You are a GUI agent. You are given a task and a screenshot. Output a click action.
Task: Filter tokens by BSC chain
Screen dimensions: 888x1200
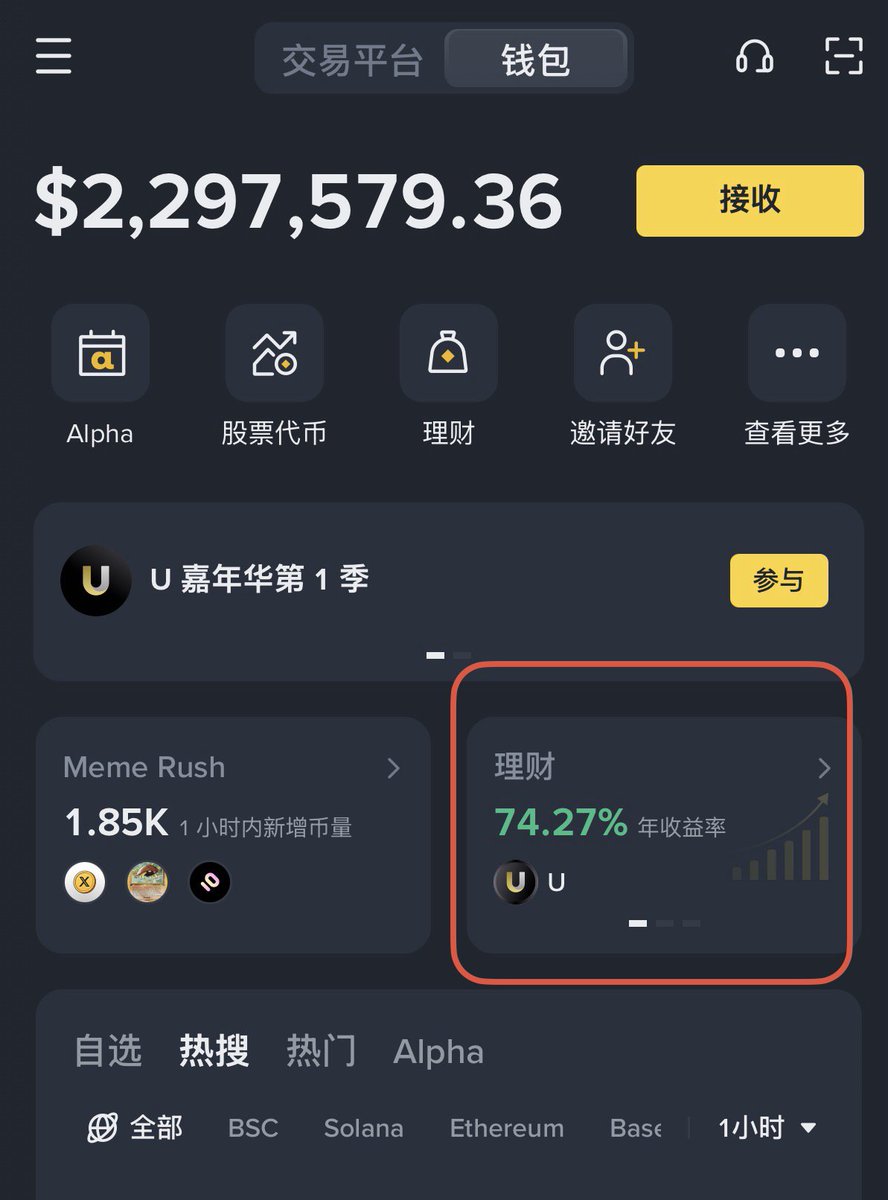tap(253, 1128)
